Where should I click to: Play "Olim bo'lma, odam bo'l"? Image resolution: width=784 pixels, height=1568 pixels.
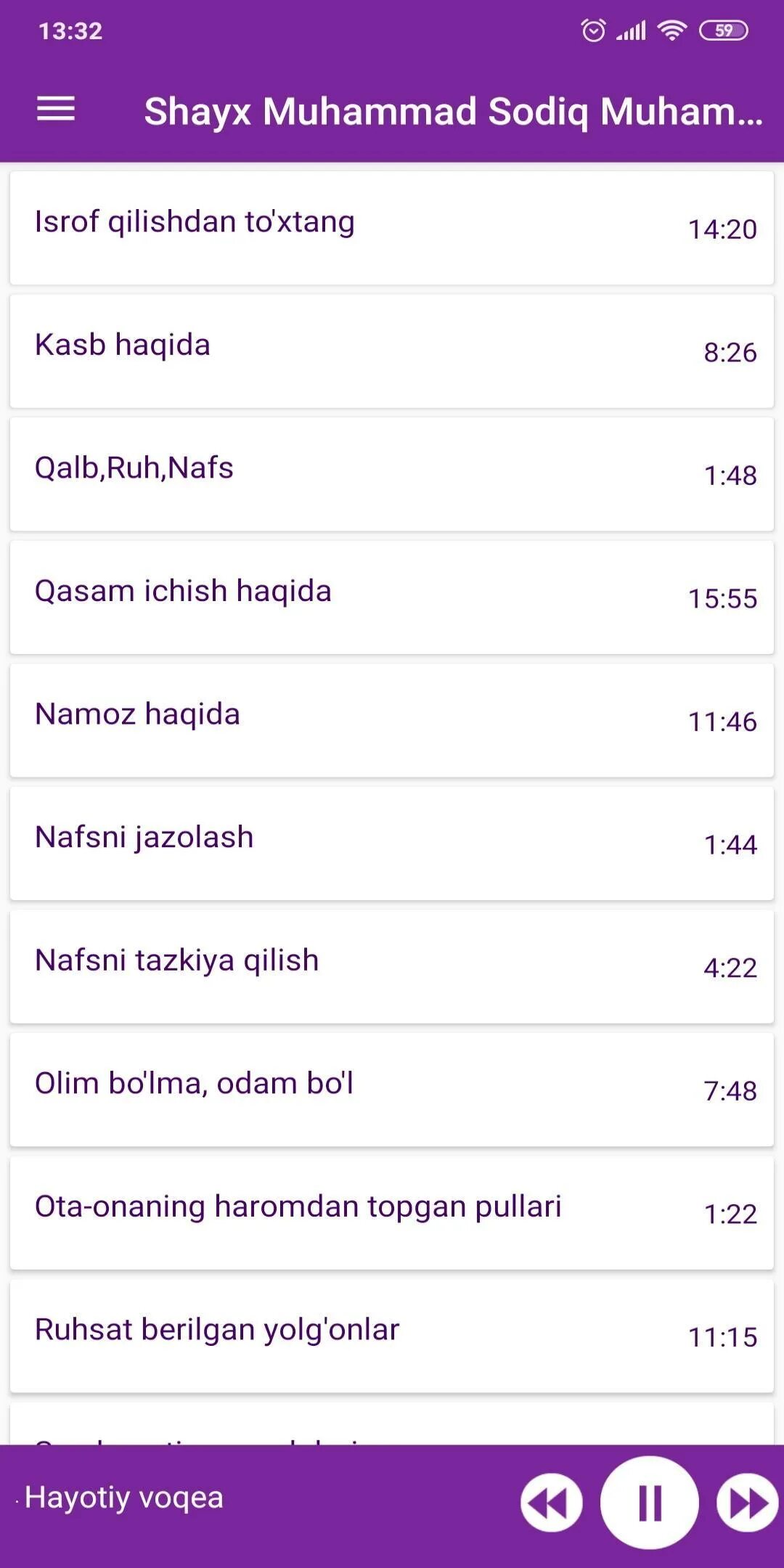pyautogui.click(x=392, y=1089)
